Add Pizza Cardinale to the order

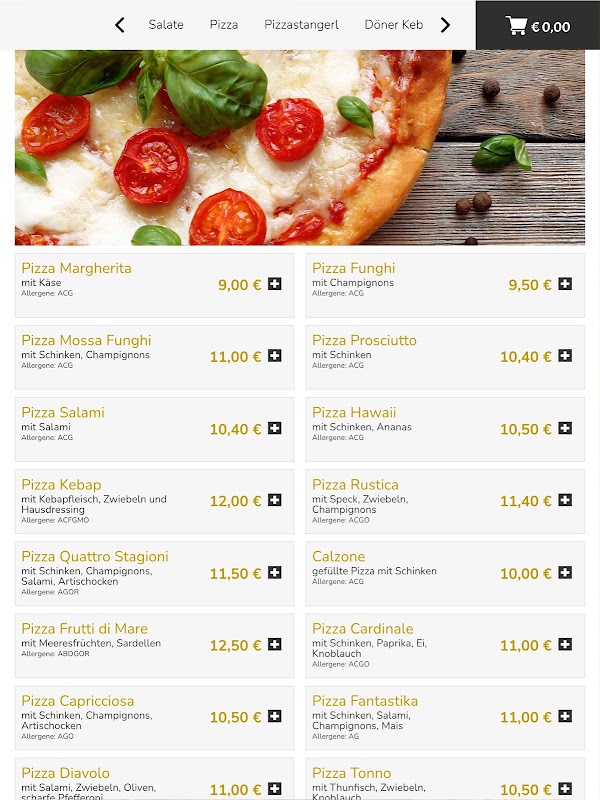coord(565,645)
